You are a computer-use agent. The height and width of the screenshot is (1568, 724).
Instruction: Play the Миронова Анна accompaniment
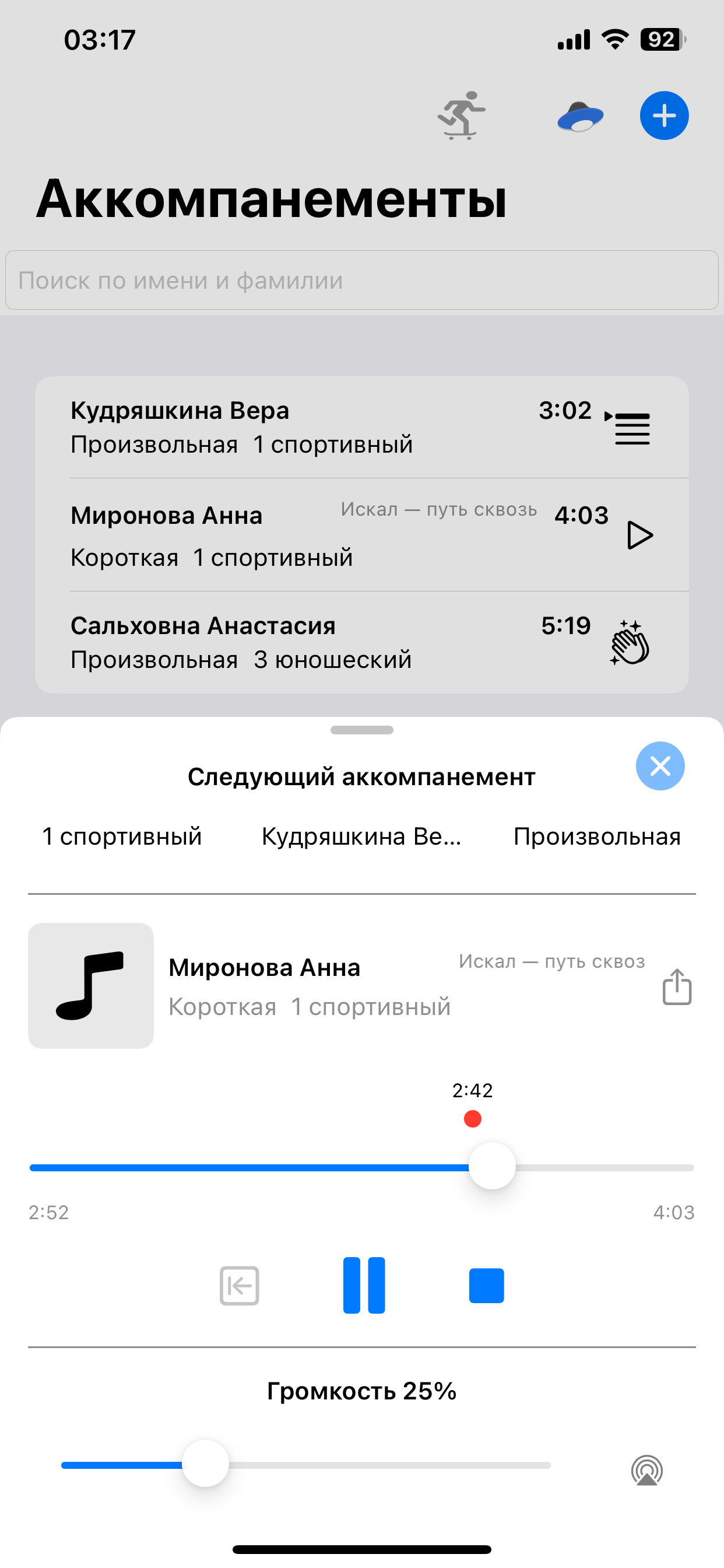(640, 535)
